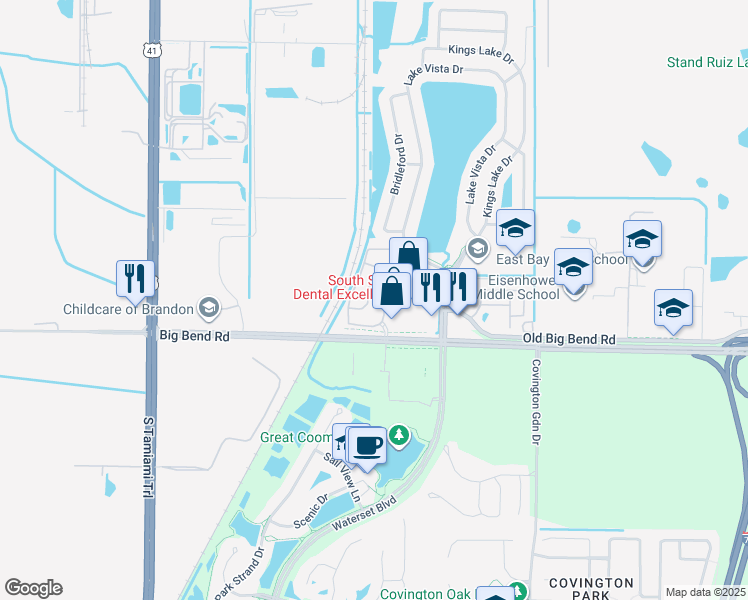This screenshot has width=748, height=600.
Task: Tap the school marker above East Bay label
Action: [516, 229]
